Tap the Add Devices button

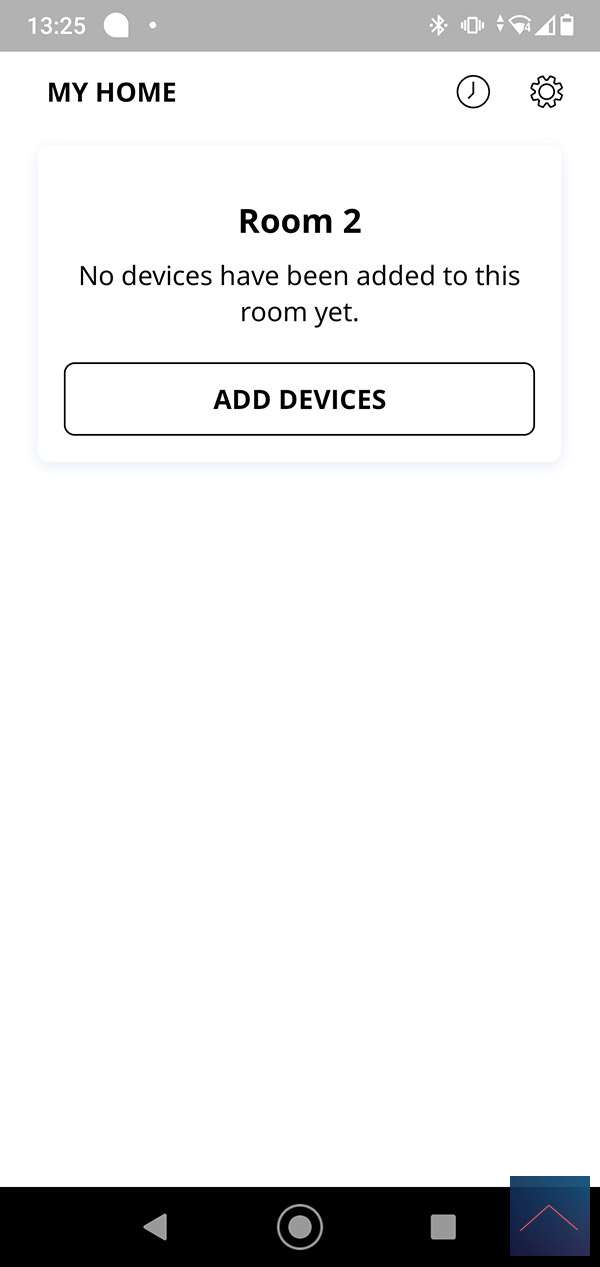299,399
